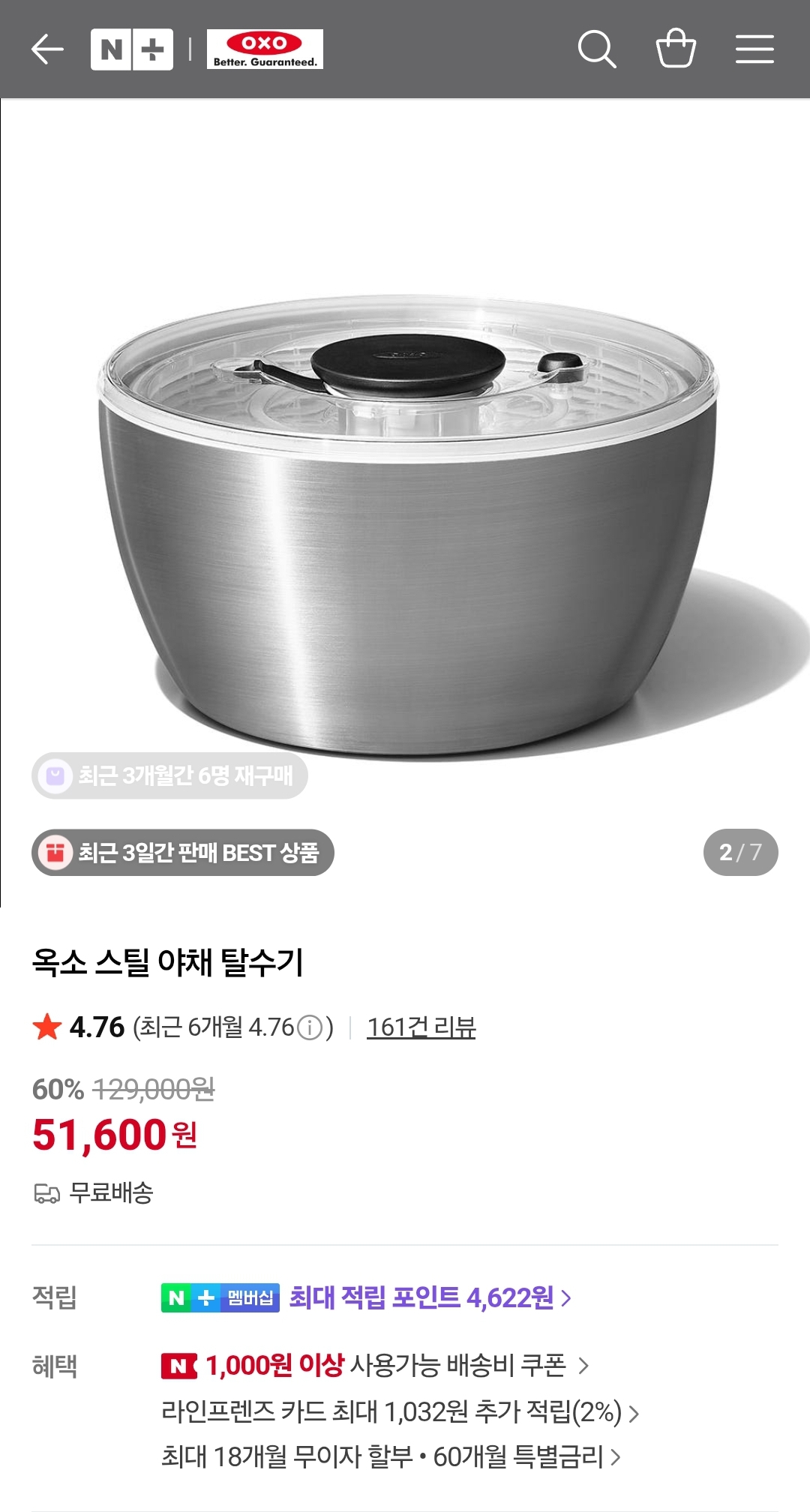Go back using the top arrow
The image size is (810, 1512).
click(47, 49)
